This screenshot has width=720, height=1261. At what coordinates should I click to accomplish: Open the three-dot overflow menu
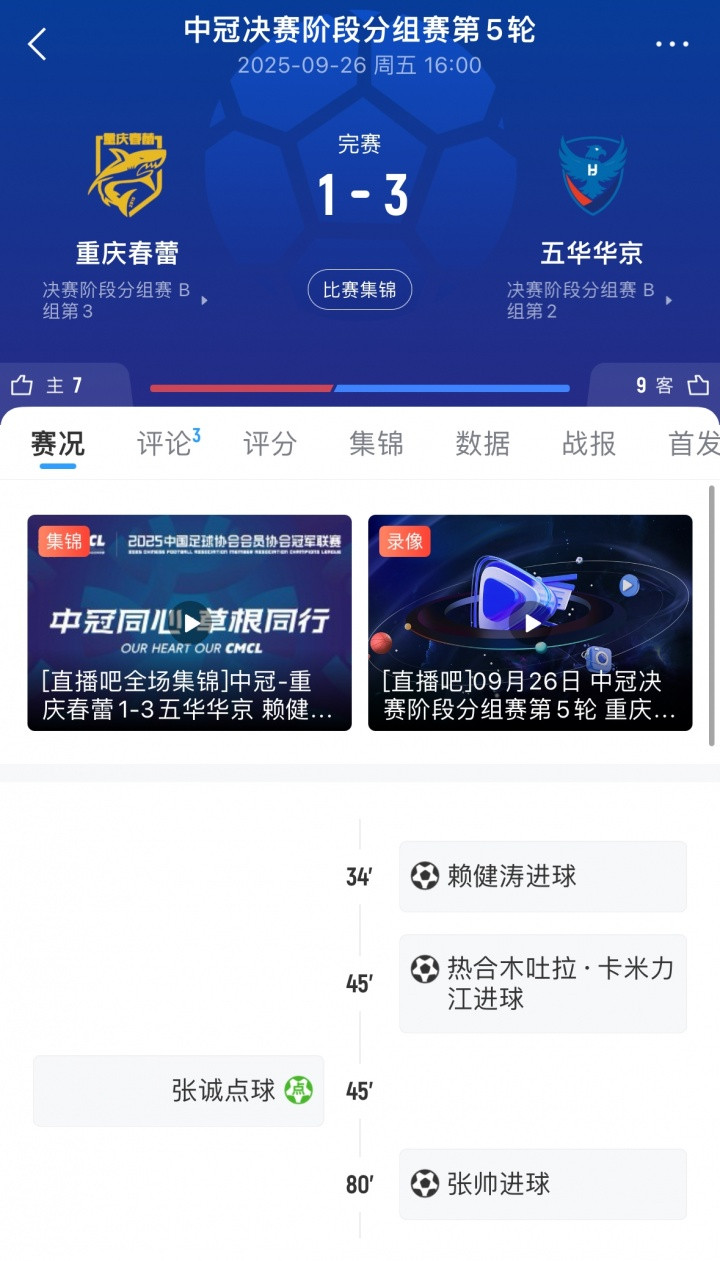pos(672,44)
